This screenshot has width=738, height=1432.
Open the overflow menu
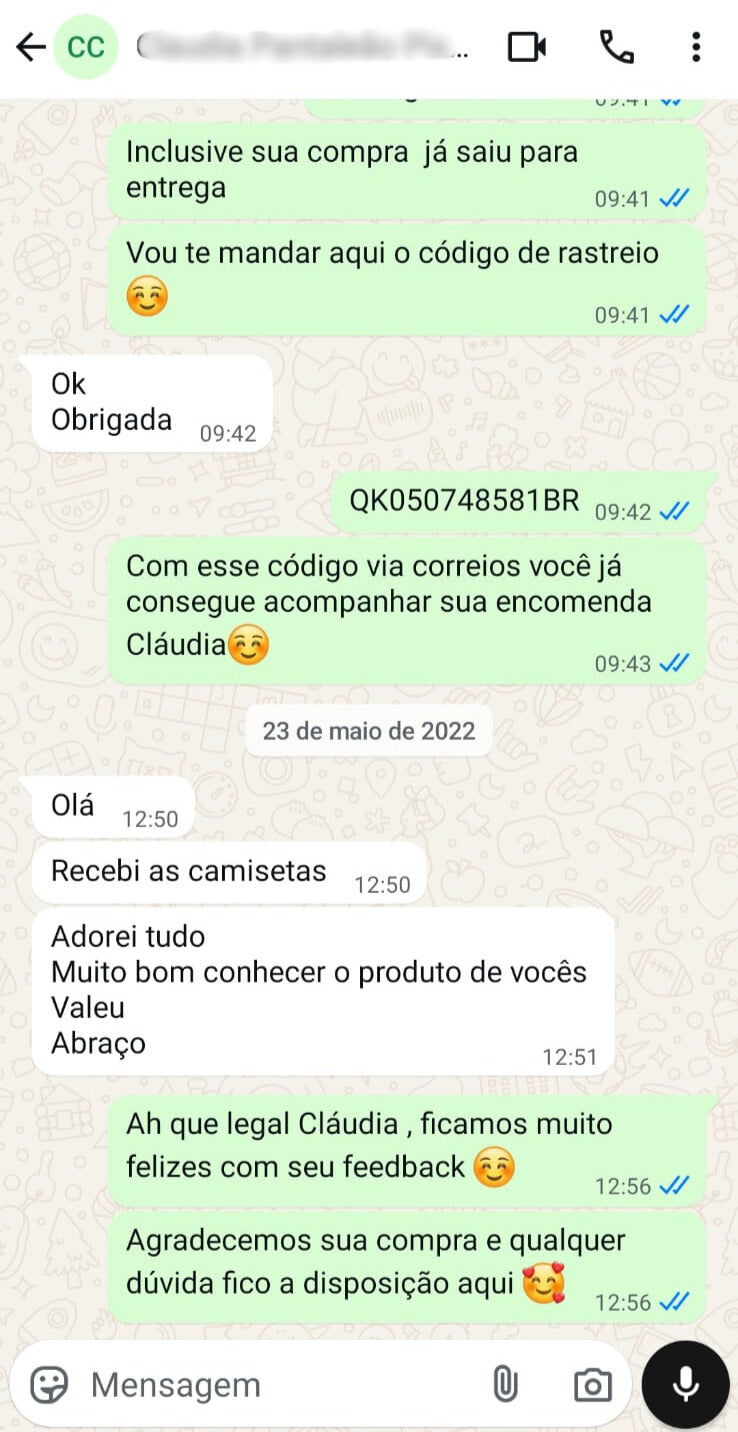(x=696, y=47)
